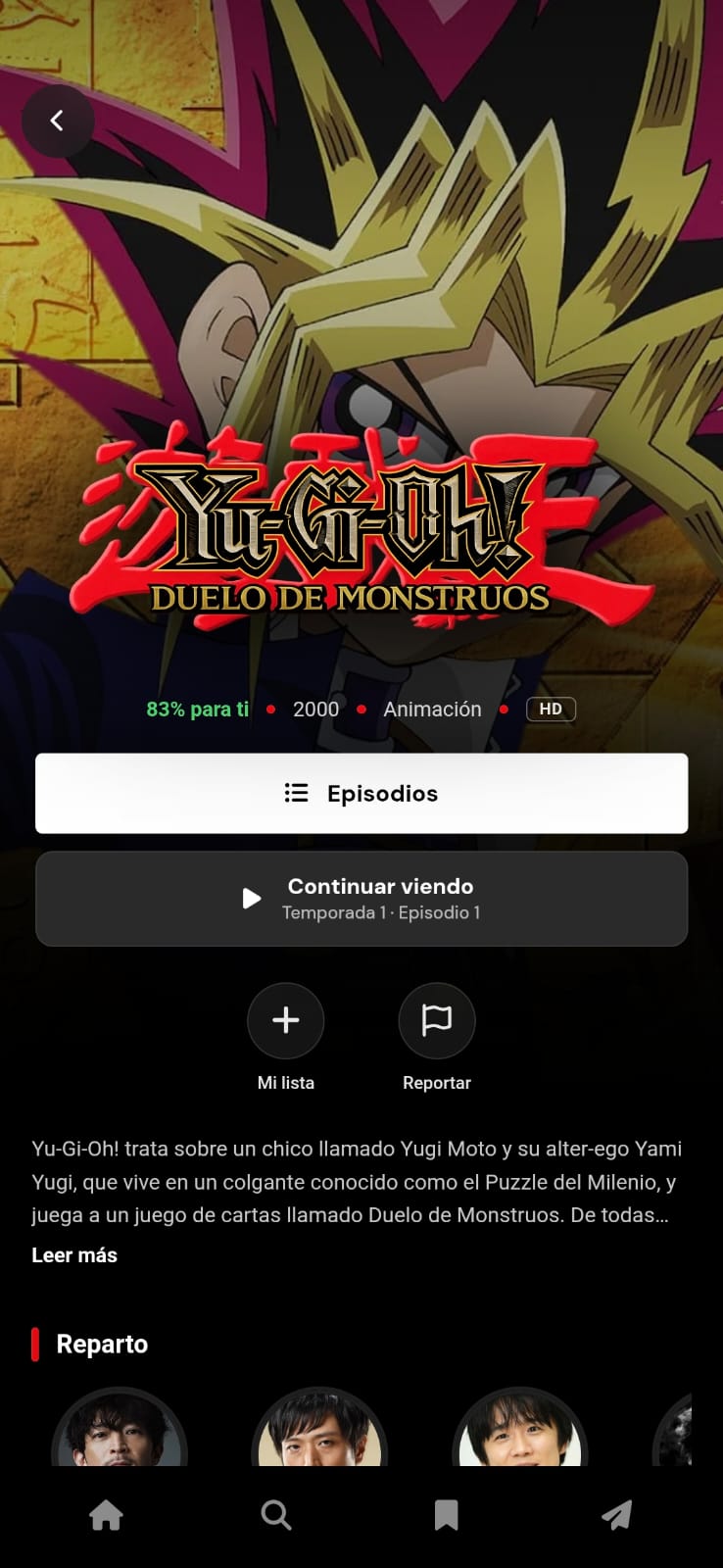Tap the Reportar flag button
The height and width of the screenshot is (1568, 723).
(x=437, y=1021)
